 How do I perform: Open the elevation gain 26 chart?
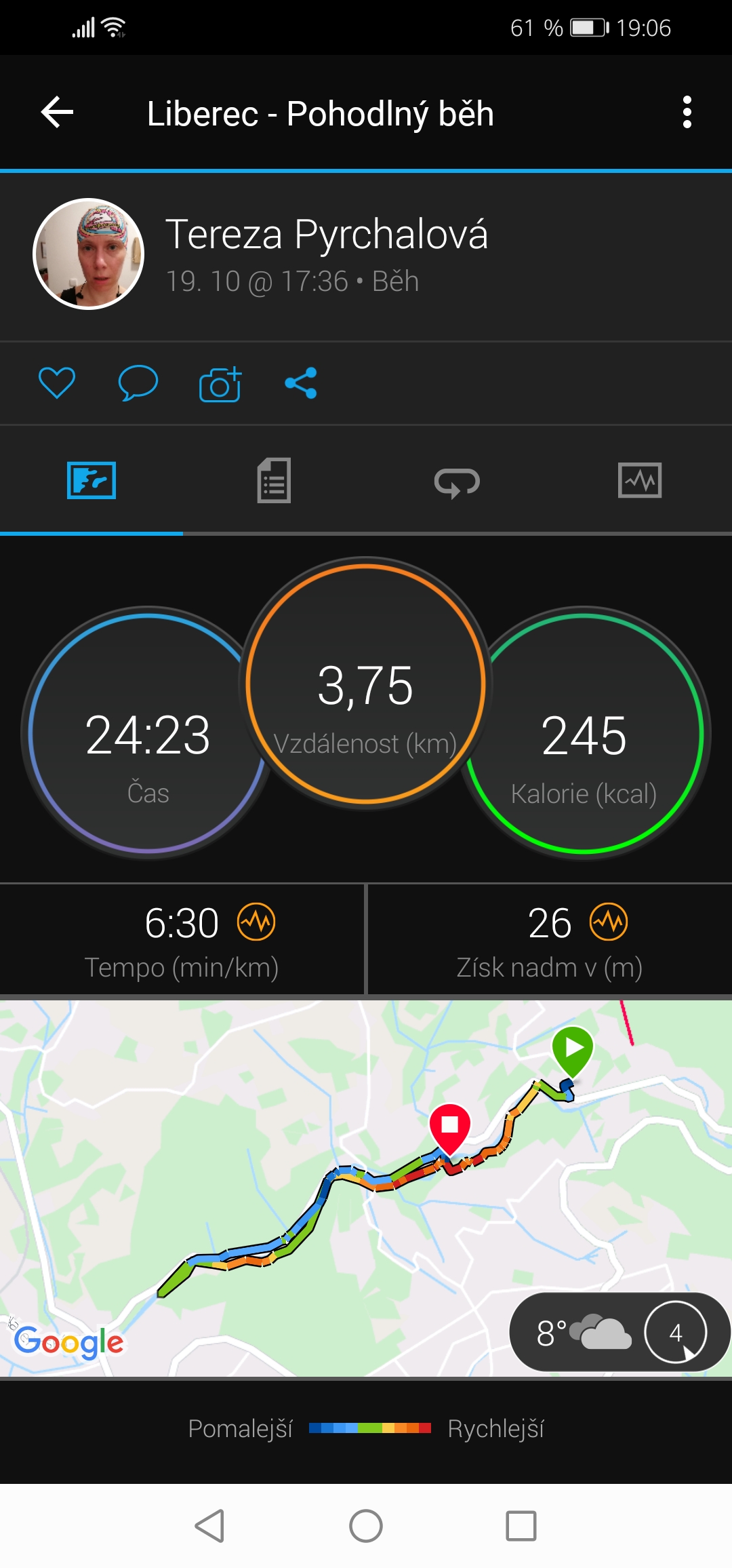(x=550, y=940)
